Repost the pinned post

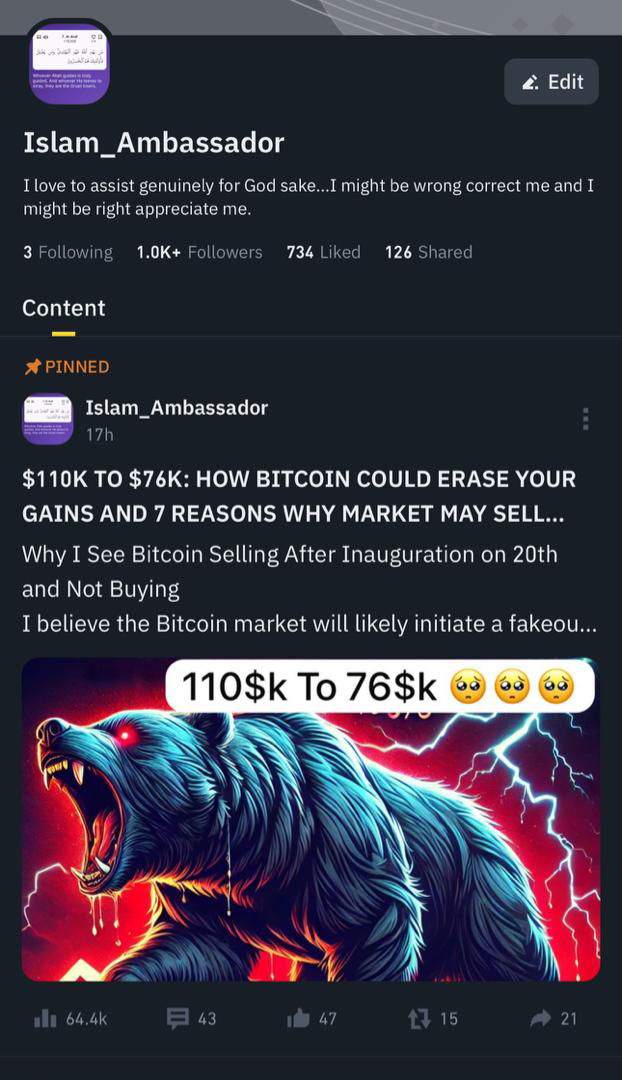432,1019
